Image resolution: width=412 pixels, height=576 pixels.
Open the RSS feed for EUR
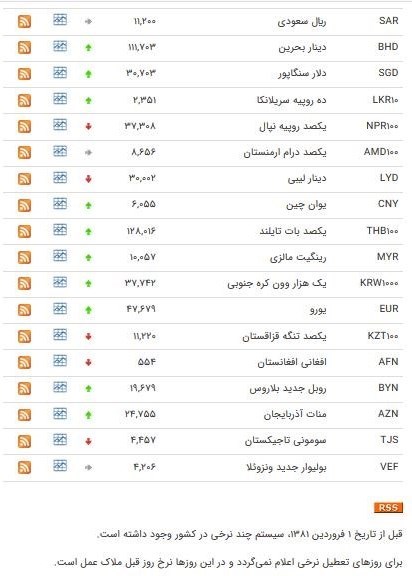[x=24, y=310]
